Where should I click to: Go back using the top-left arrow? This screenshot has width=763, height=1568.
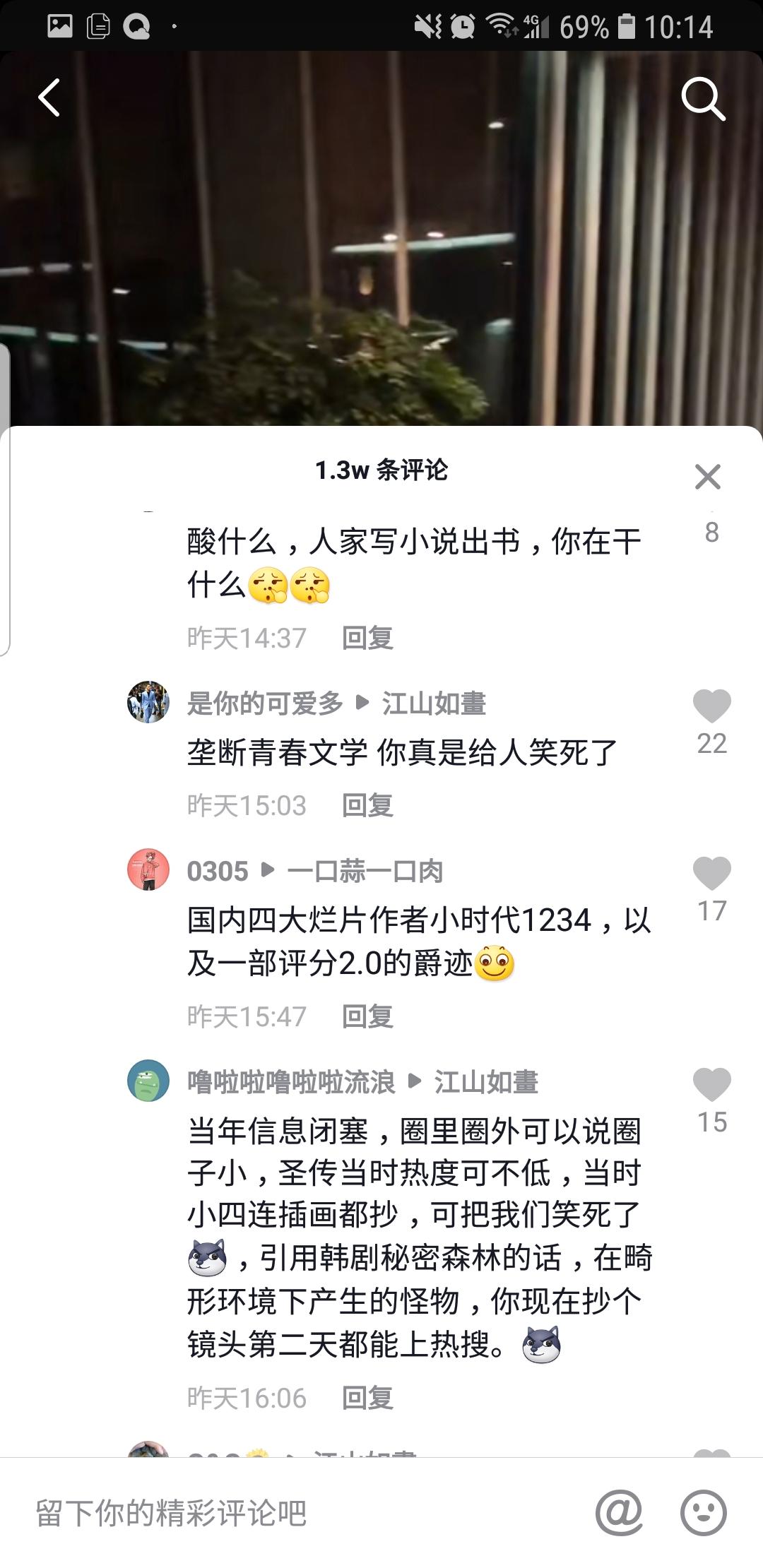tap(49, 97)
